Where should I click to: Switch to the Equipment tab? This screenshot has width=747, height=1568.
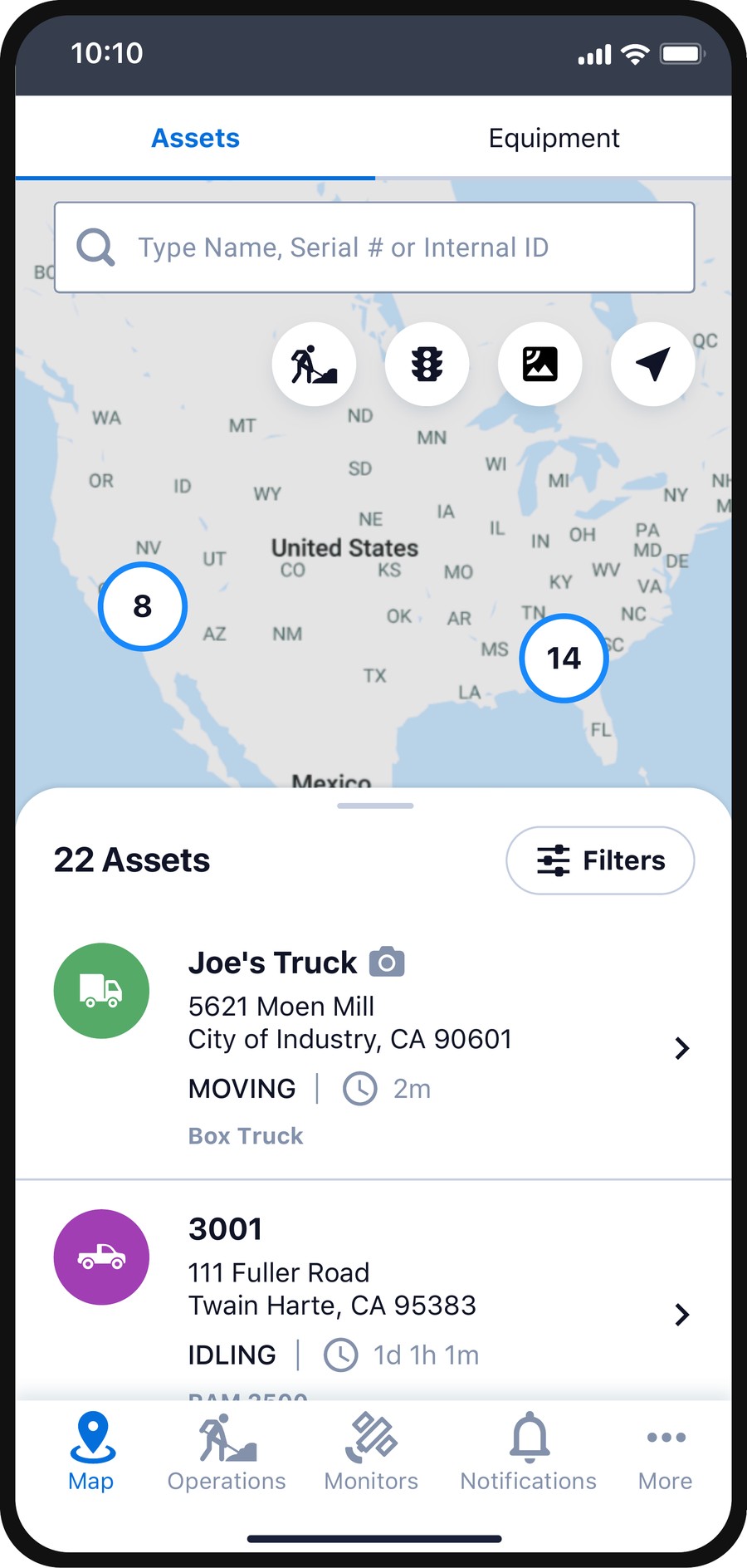coord(554,138)
